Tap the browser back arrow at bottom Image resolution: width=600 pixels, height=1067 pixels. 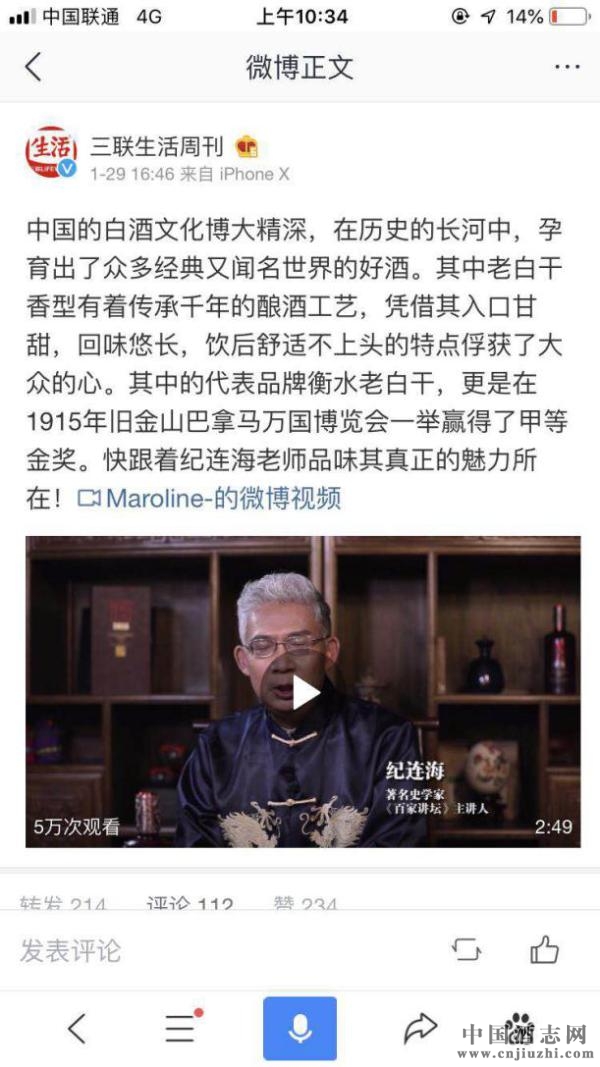tap(76, 1028)
